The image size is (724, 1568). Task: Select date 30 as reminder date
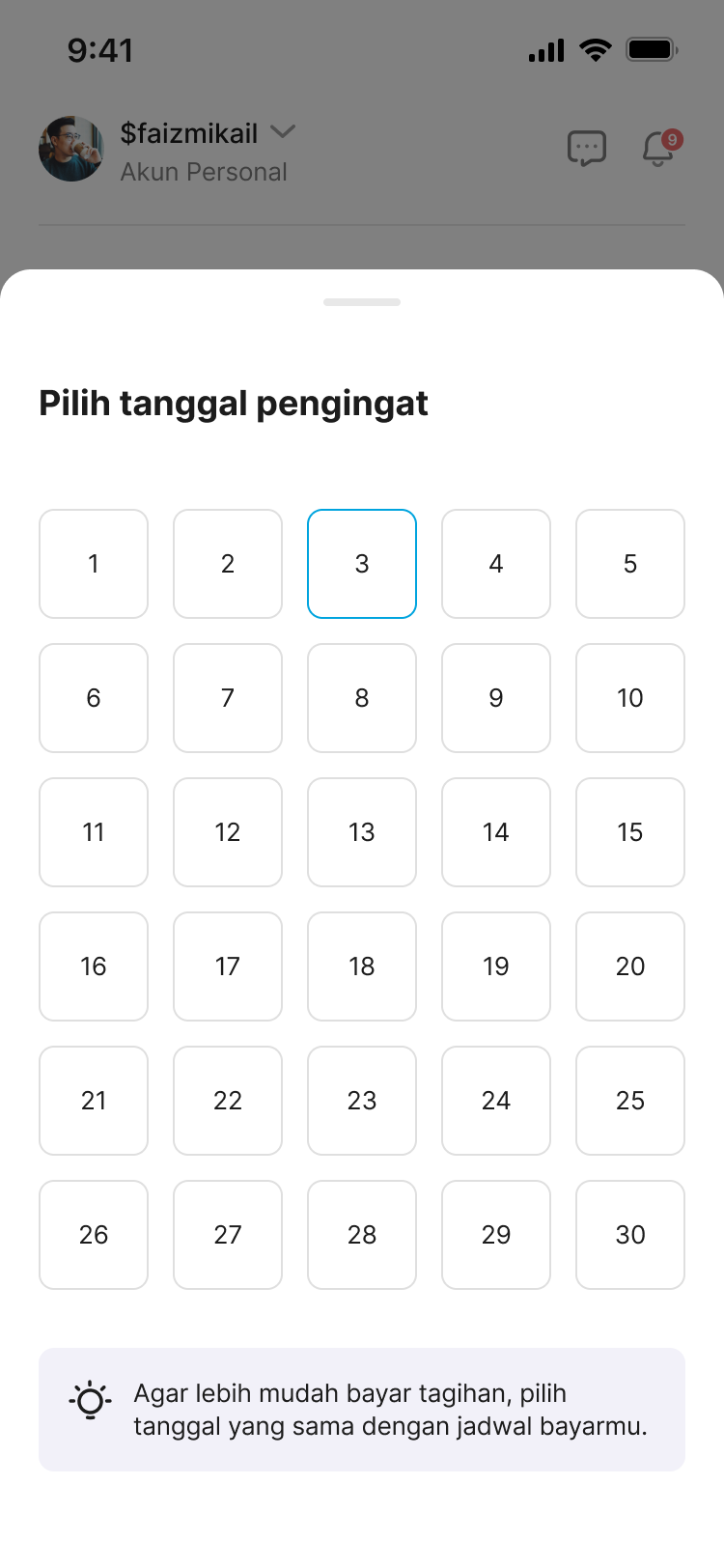coord(630,1235)
